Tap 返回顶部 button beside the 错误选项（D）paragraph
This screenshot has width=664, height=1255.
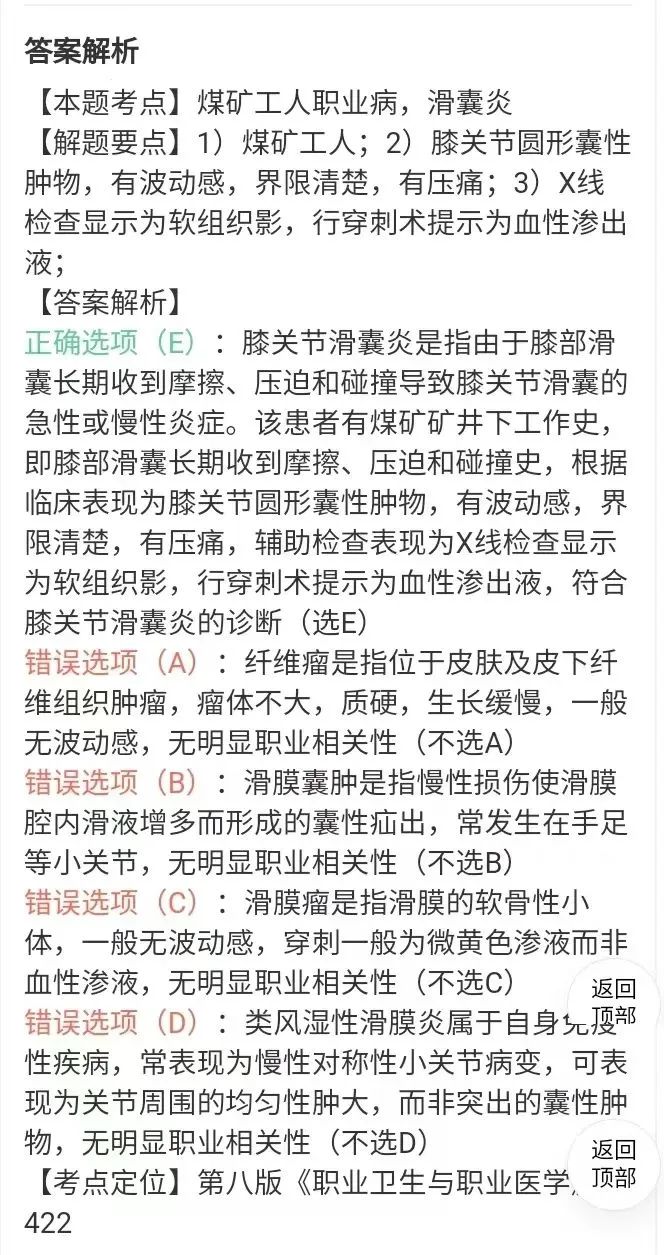(613, 1003)
